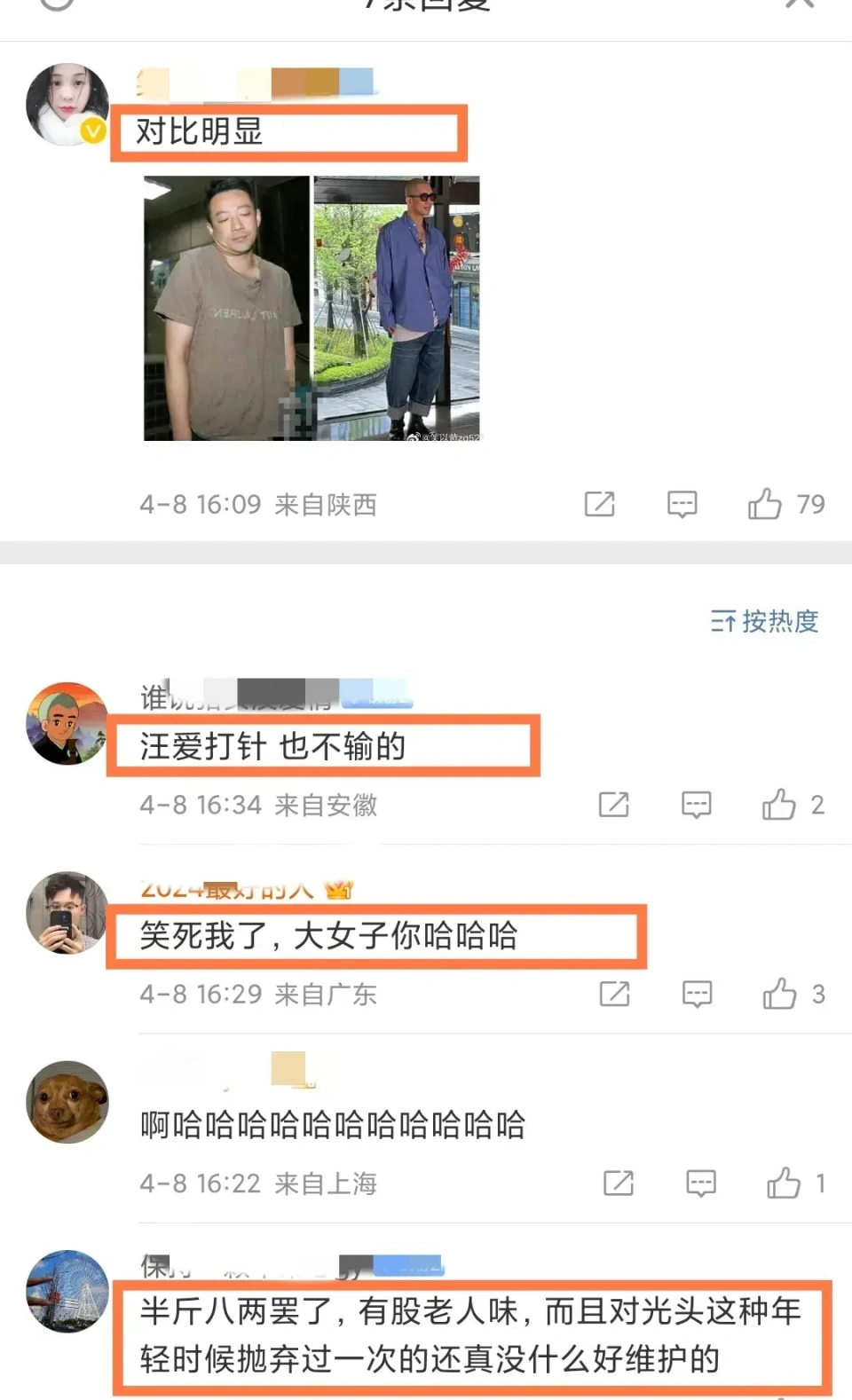Forward the "笑死我了" reply
Viewport: 852px width, 1400px height.
coord(614,994)
